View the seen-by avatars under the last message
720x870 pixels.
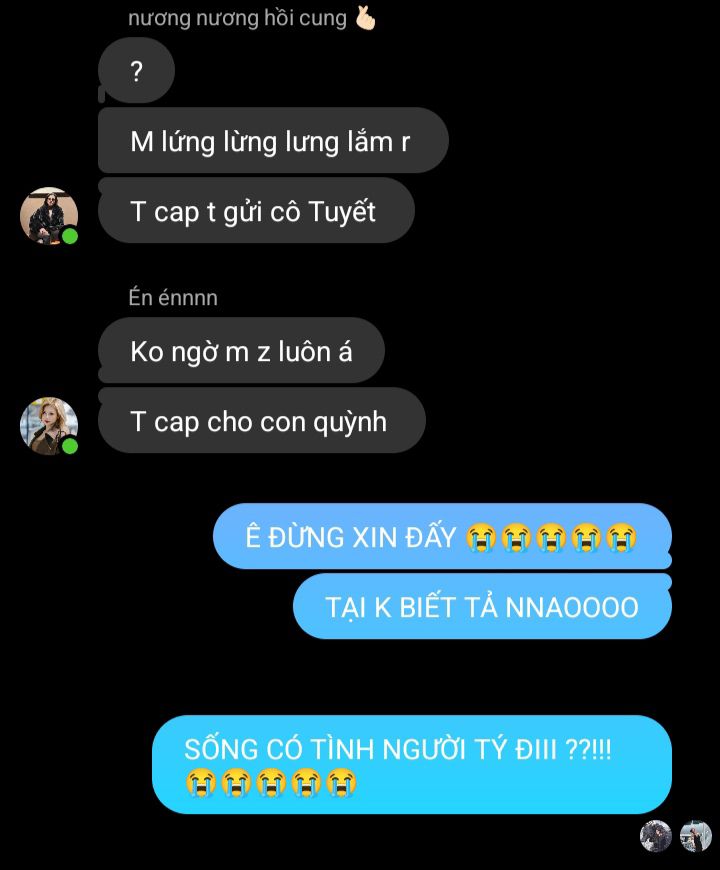pos(675,836)
